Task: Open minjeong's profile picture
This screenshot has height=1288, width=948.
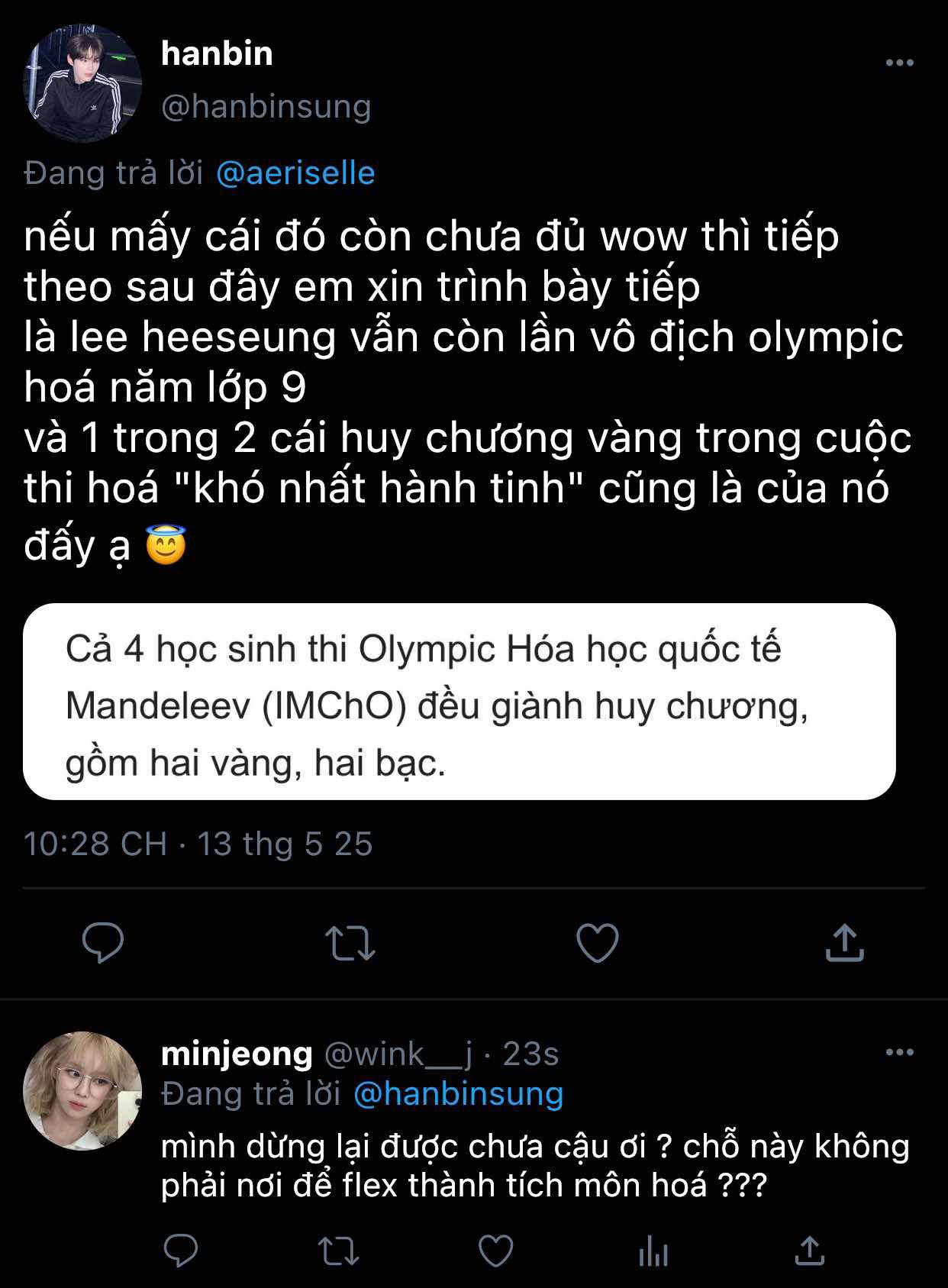Action: click(x=82, y=1090)
